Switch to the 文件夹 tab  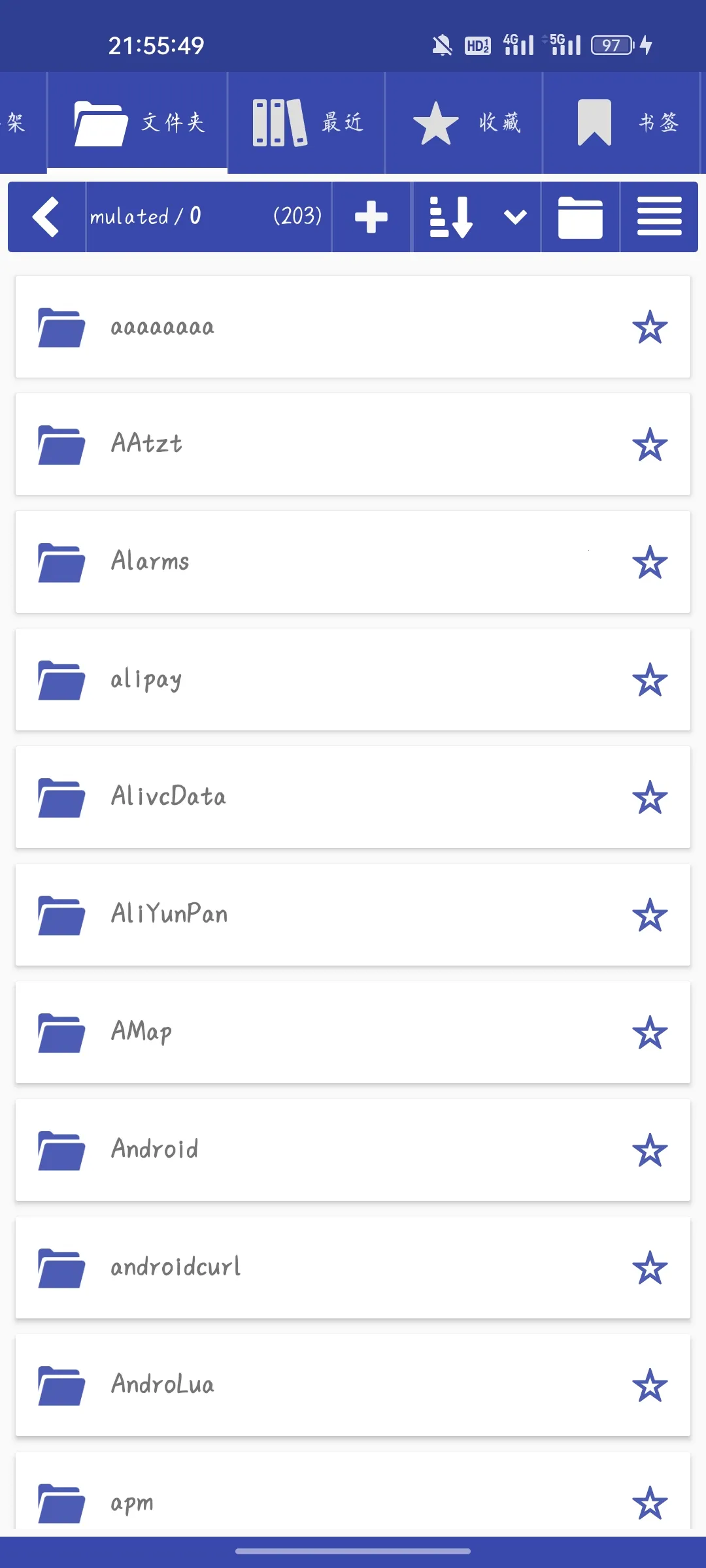tap(137, 122)
